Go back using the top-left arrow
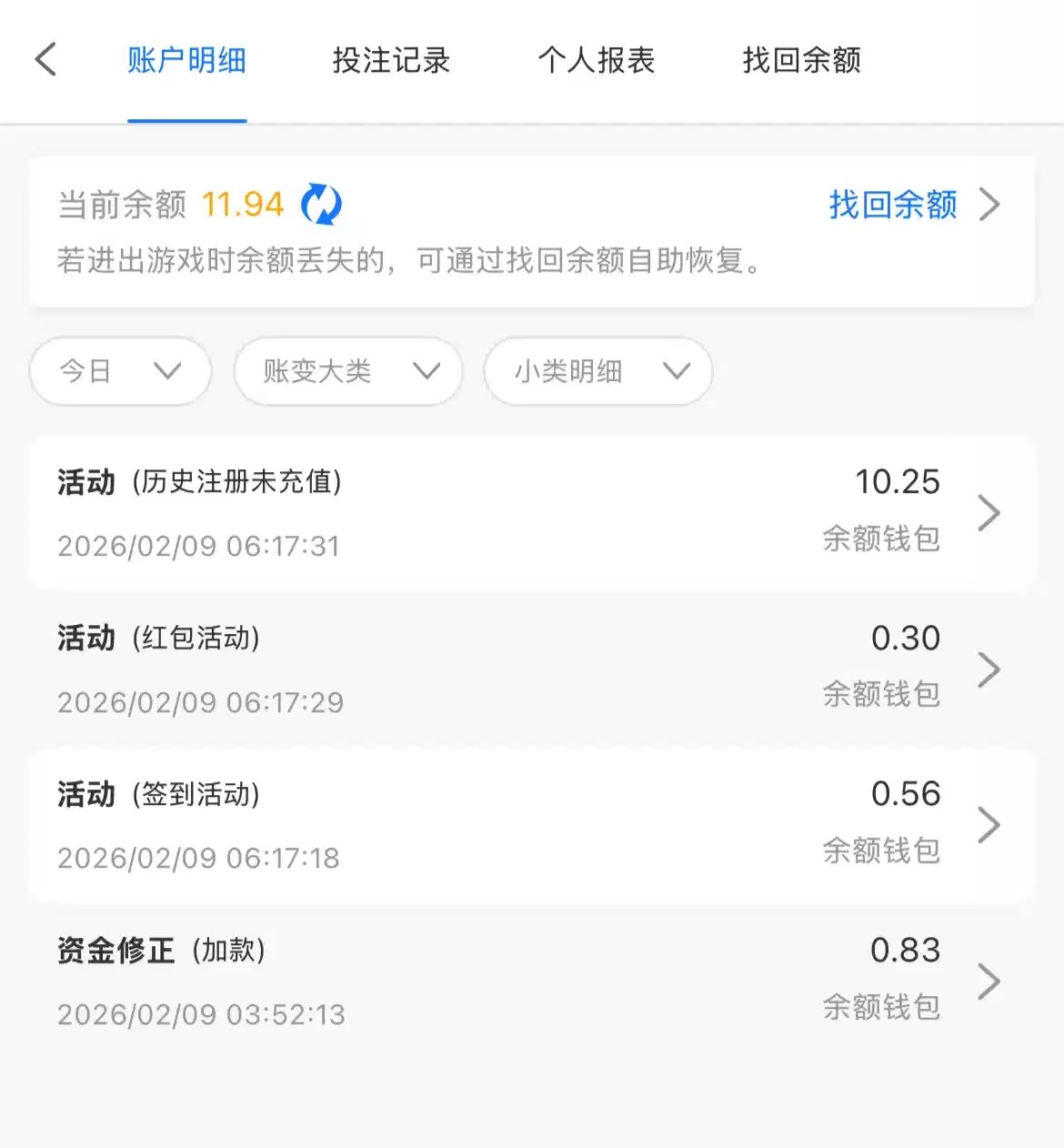 coord(45,60)
